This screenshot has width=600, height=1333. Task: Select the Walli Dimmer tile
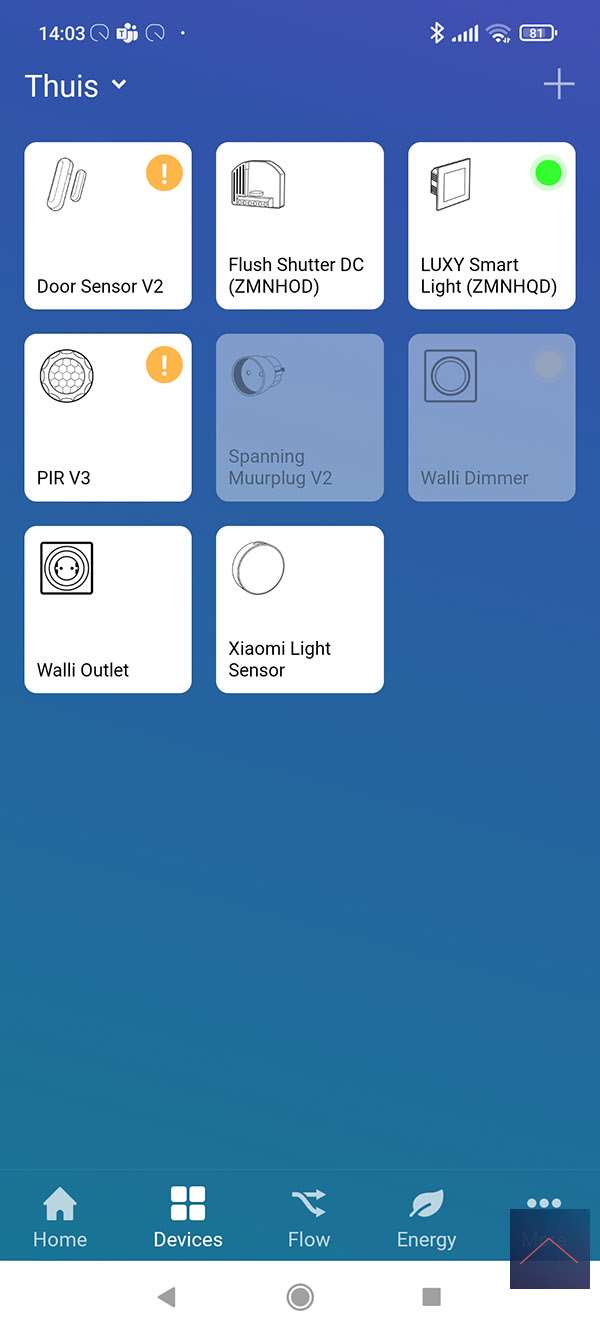coord(492,418)
